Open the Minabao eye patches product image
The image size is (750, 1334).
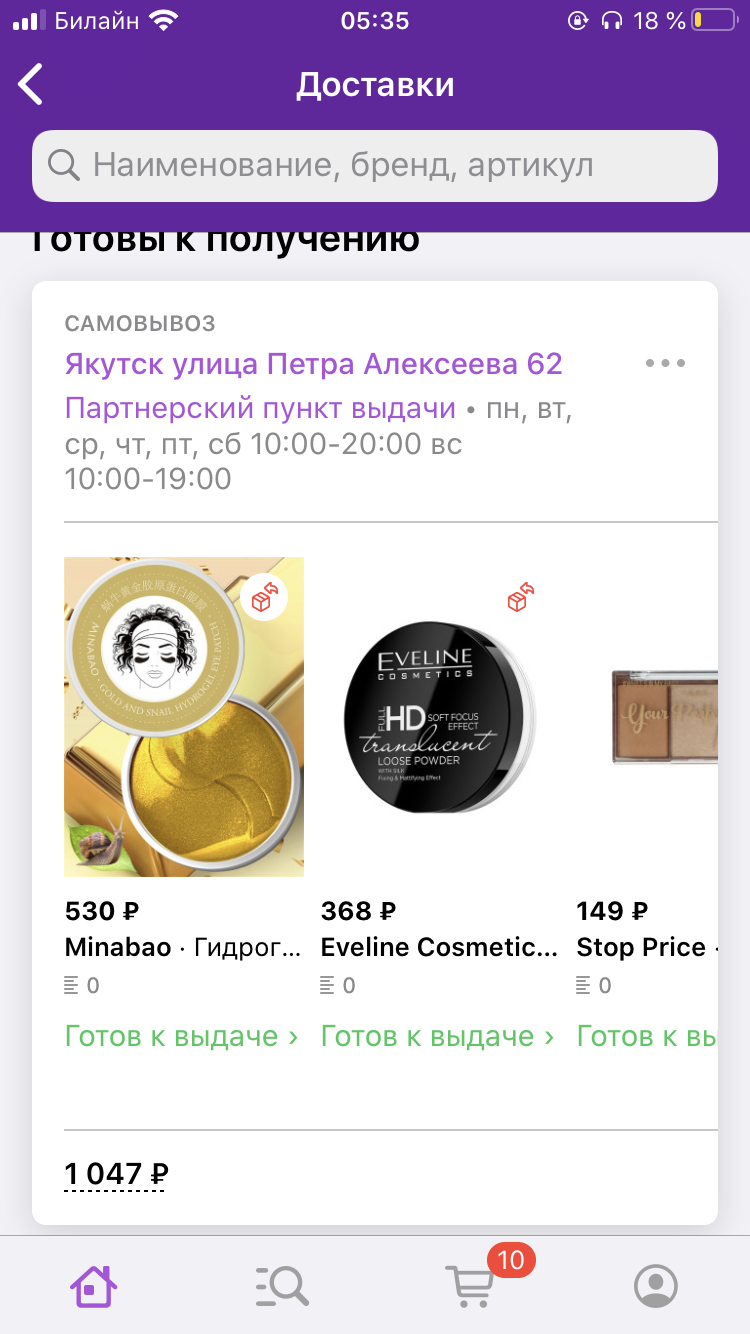[x=184, y=717]
